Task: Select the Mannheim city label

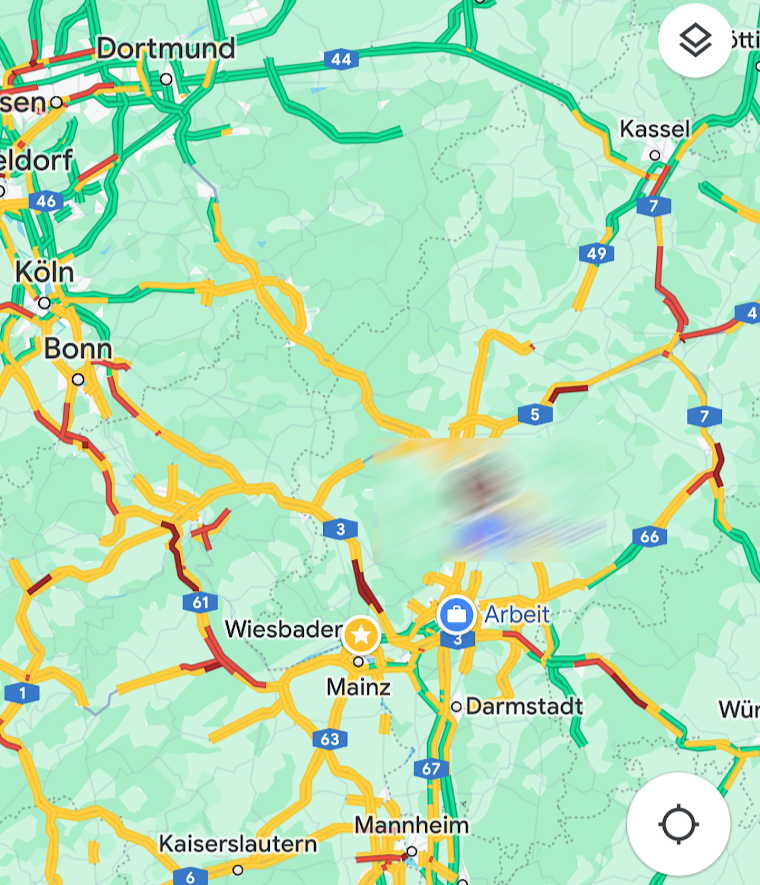Action: click(411, 825)
